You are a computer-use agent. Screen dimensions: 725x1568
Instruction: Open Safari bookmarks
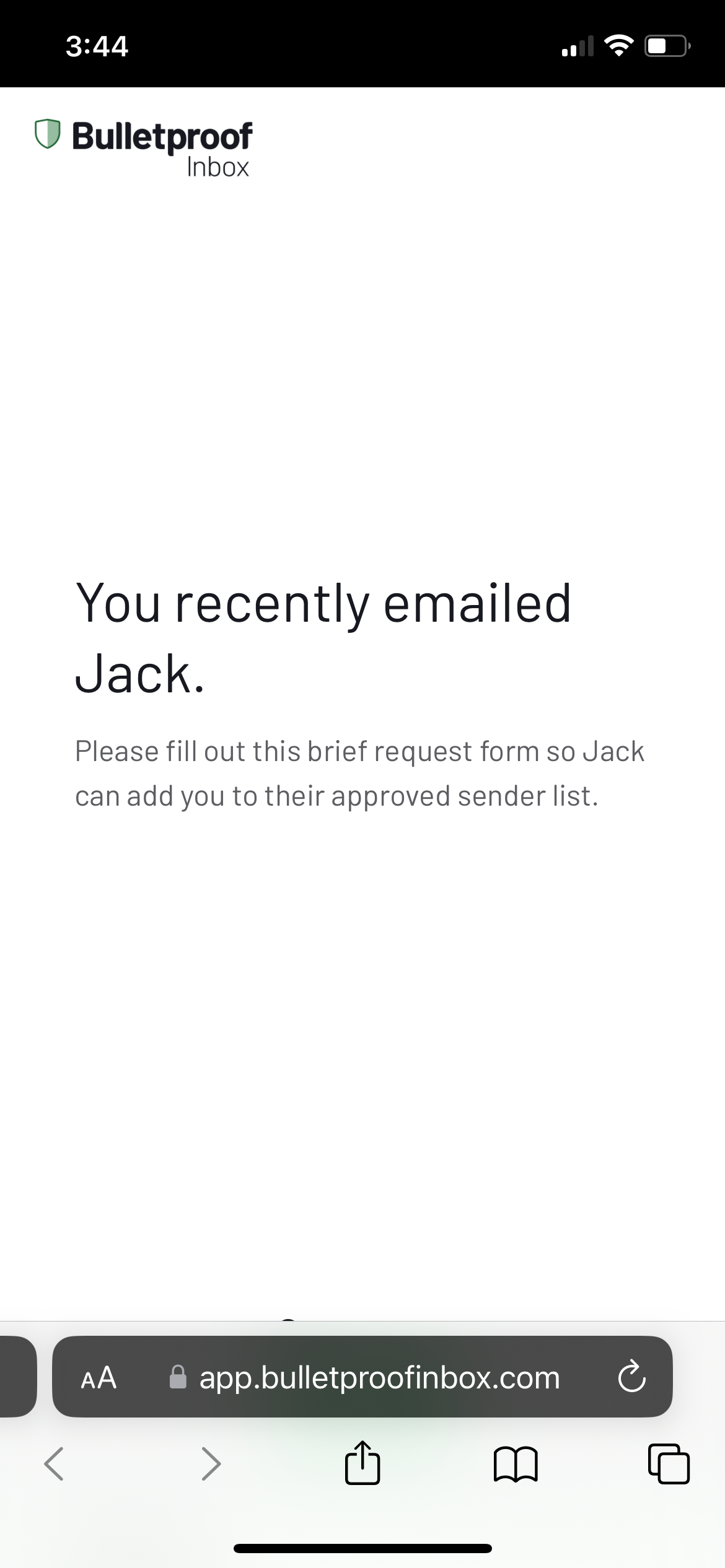tap(516, 1465)
